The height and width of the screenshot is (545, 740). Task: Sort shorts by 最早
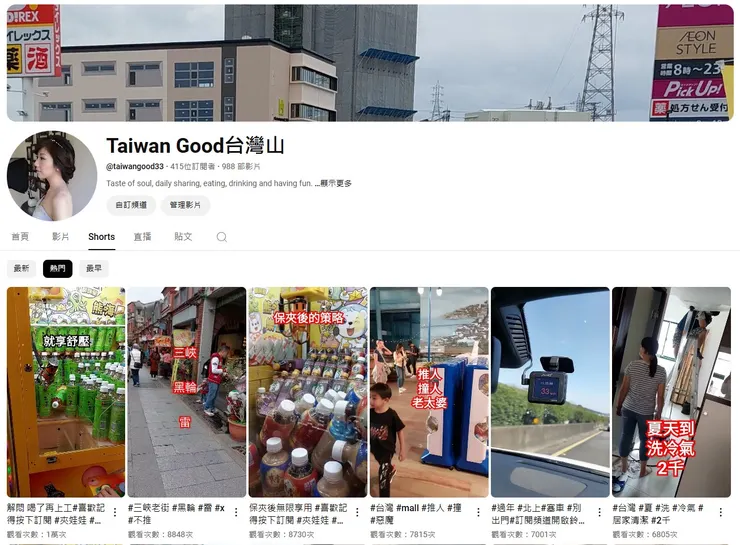tap(94, 269)
